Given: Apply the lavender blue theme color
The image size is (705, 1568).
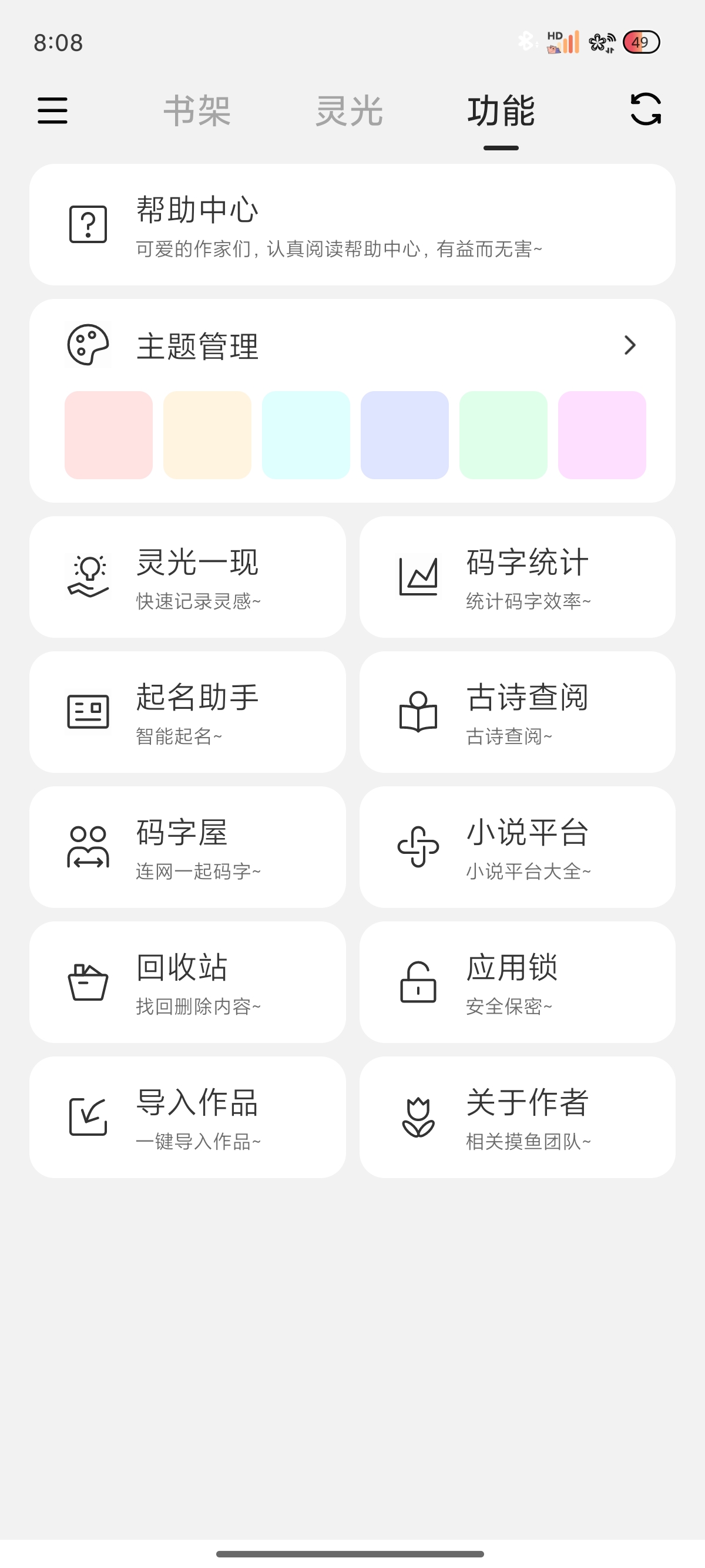Looking at the screenshot, I should click(404, 435).
